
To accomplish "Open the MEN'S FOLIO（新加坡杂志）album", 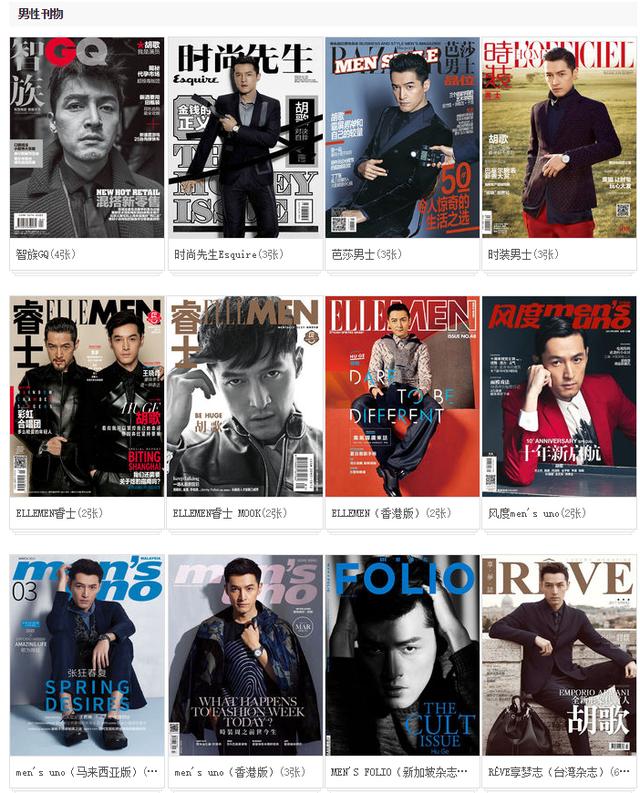I will [402, 655].
